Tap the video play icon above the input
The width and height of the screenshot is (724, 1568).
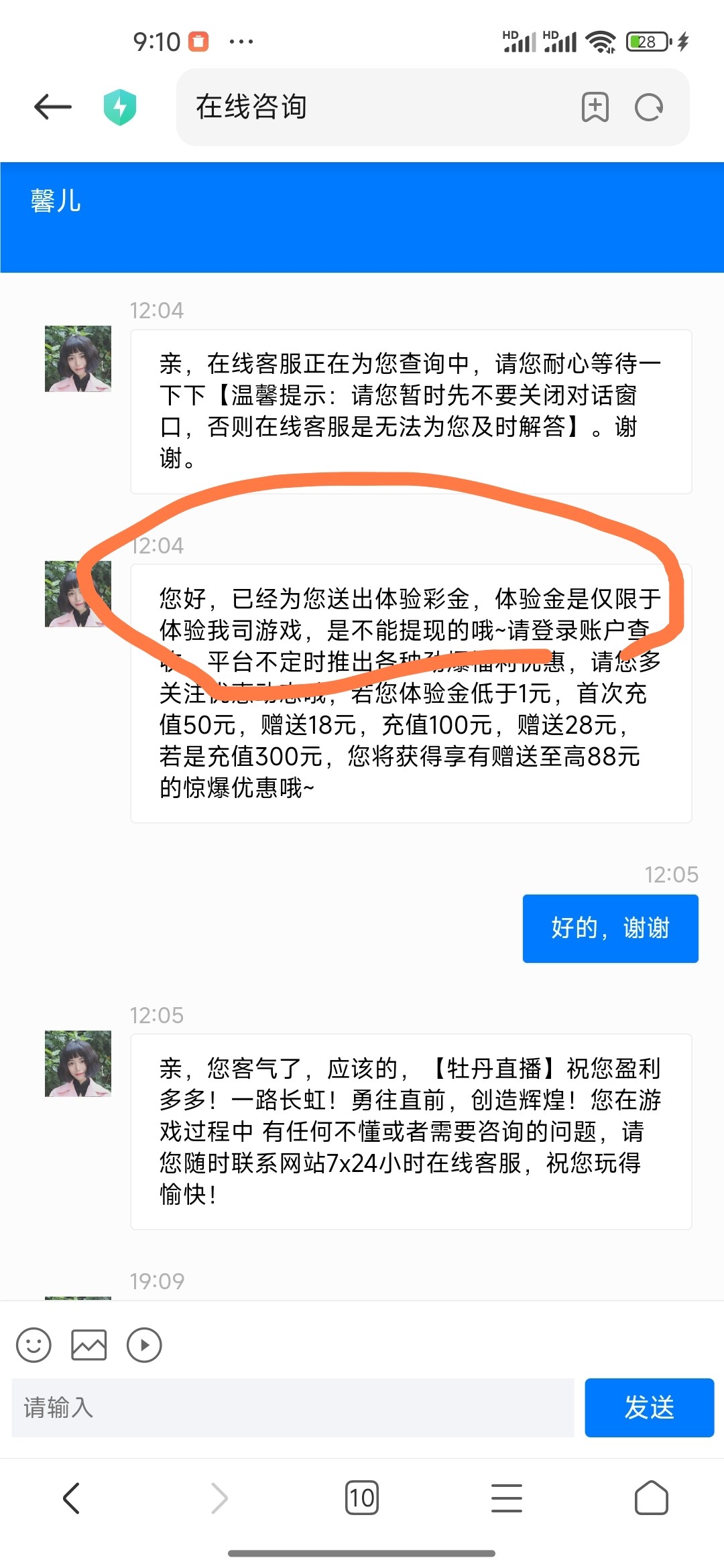pyautogui.click(x=144, y=1345)
